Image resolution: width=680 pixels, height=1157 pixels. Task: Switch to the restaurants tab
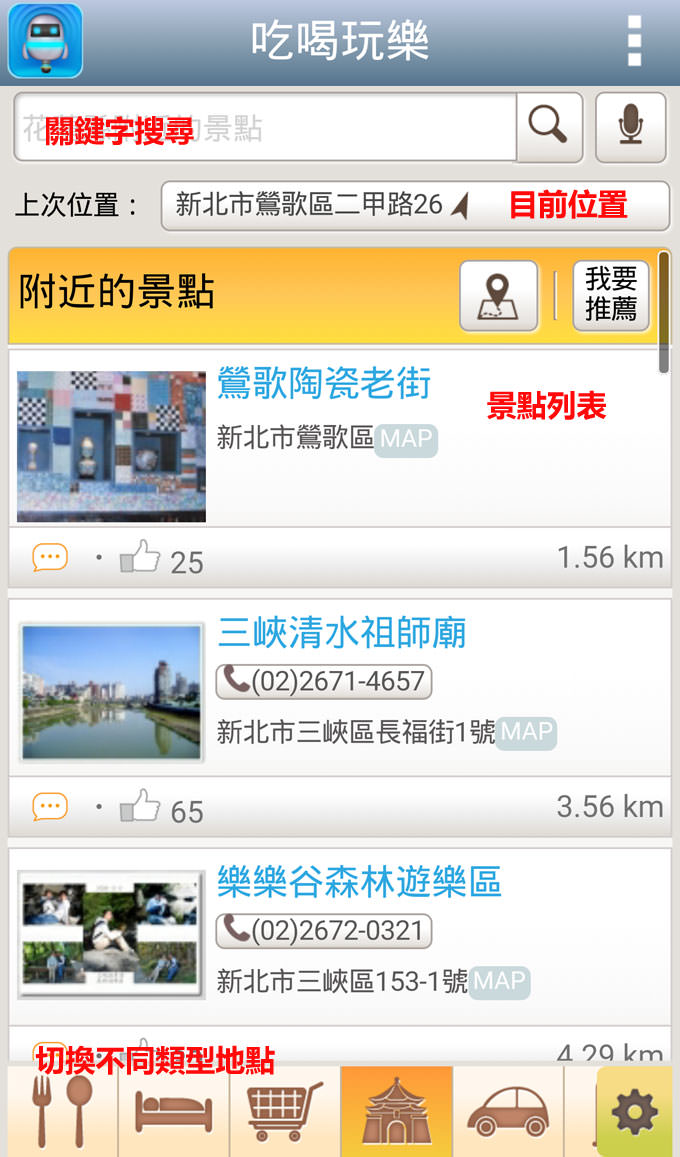[63, 1110]
